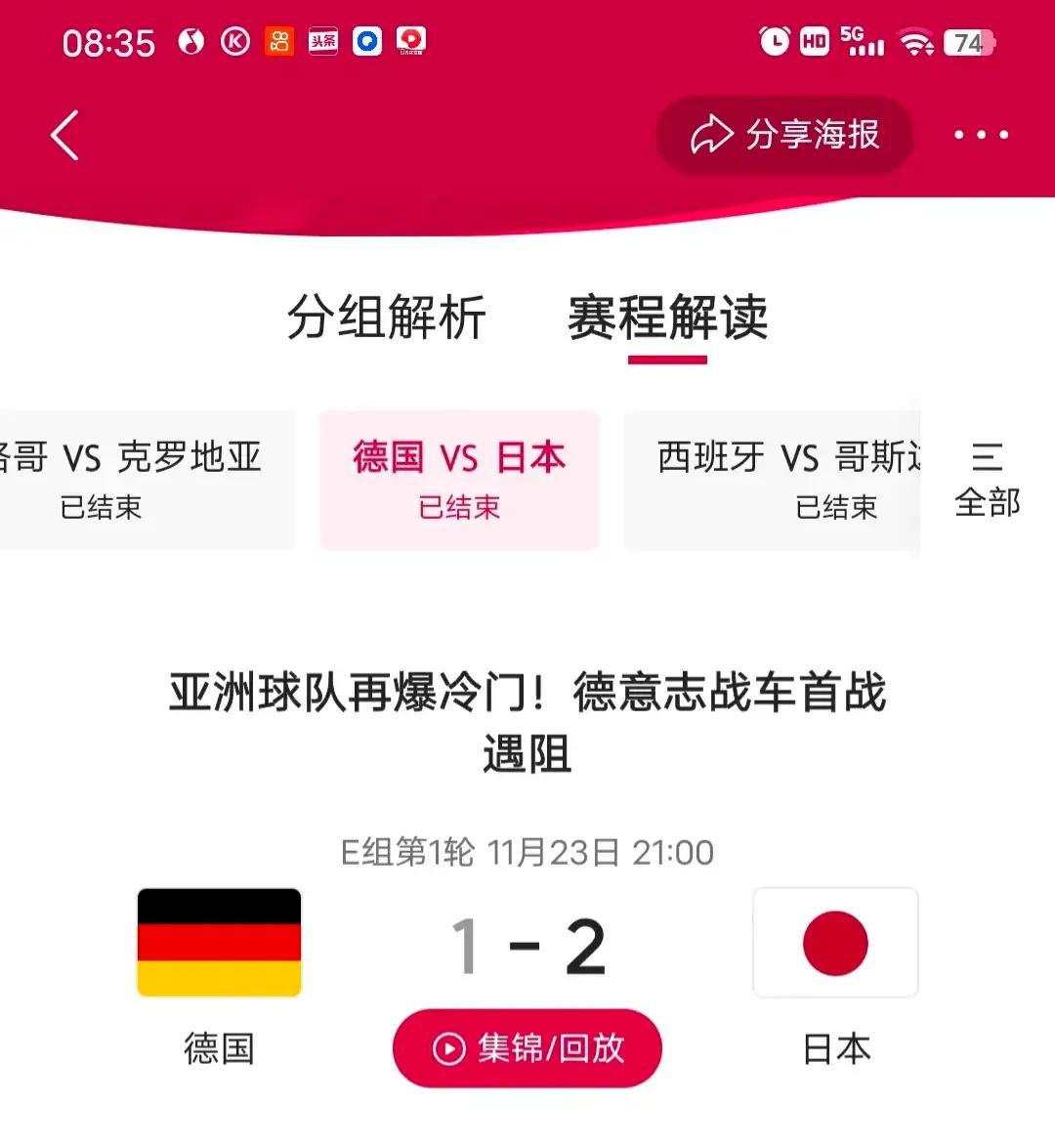Switch to the 分组解析 tab

pos(387,316)
